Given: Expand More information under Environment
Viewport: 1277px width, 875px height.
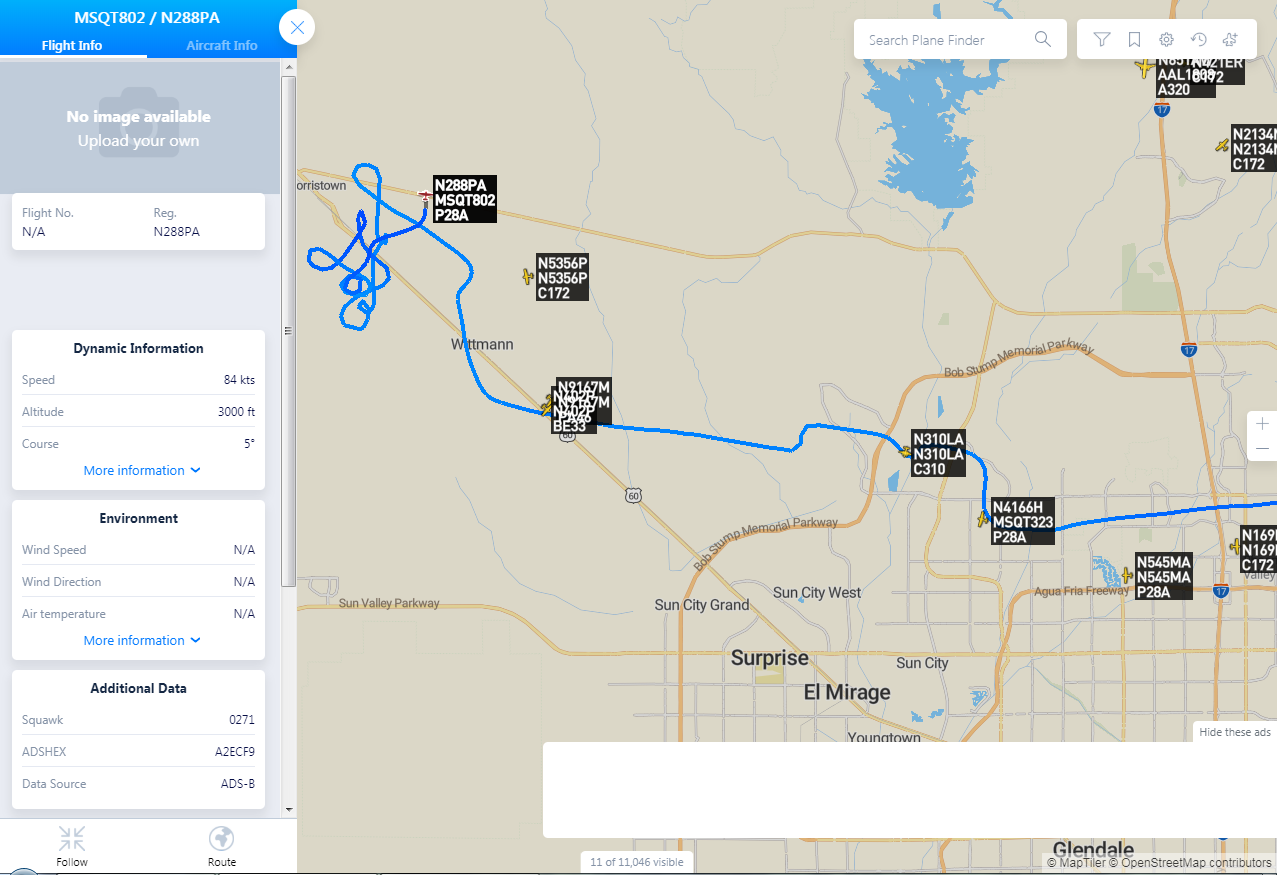Looking at the screenshot, I should coord(142,640).
